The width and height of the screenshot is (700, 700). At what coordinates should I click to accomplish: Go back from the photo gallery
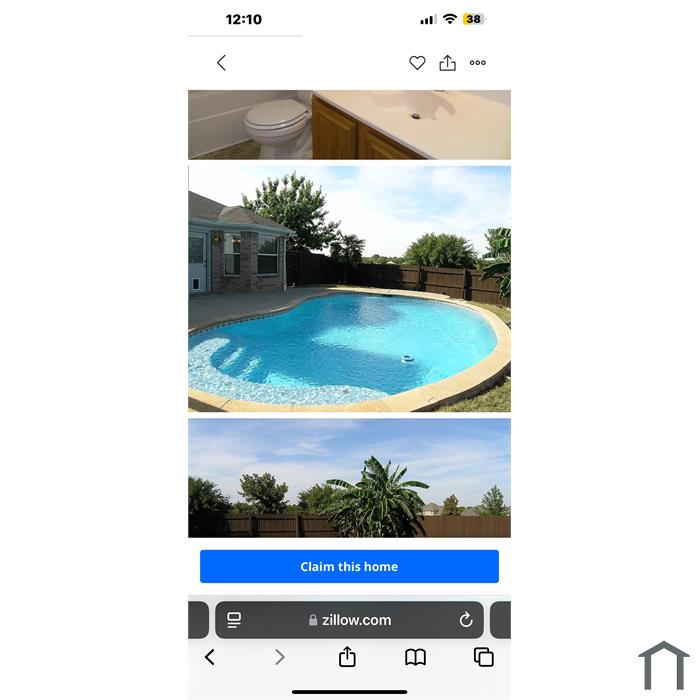[221, 63]
